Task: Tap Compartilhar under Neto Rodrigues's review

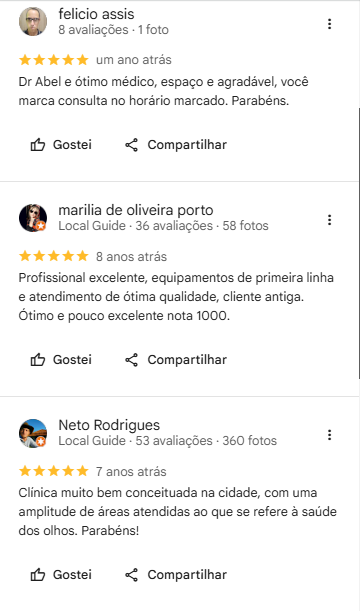Action: (x=176, y=575)
